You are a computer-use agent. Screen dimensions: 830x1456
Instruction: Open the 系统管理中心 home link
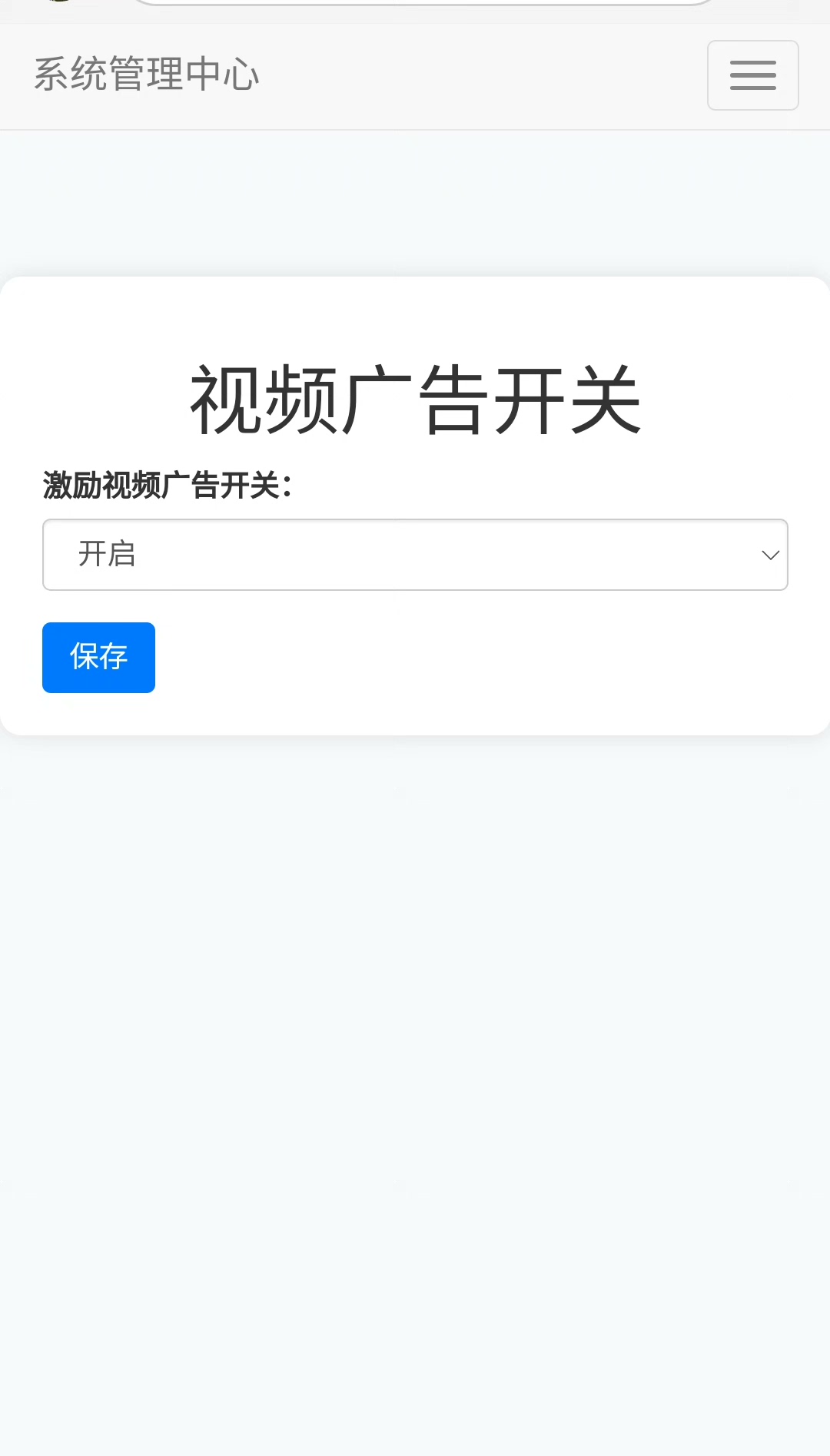pyautogui.click(x=146, y=75)
